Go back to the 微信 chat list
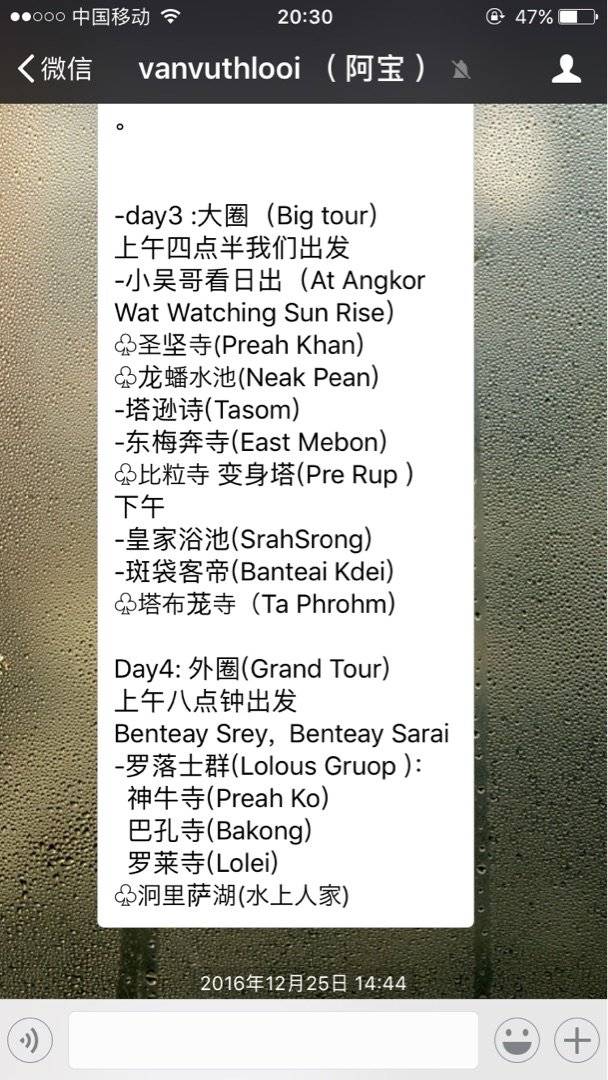 pyautogui.click(x=55, y=68)
